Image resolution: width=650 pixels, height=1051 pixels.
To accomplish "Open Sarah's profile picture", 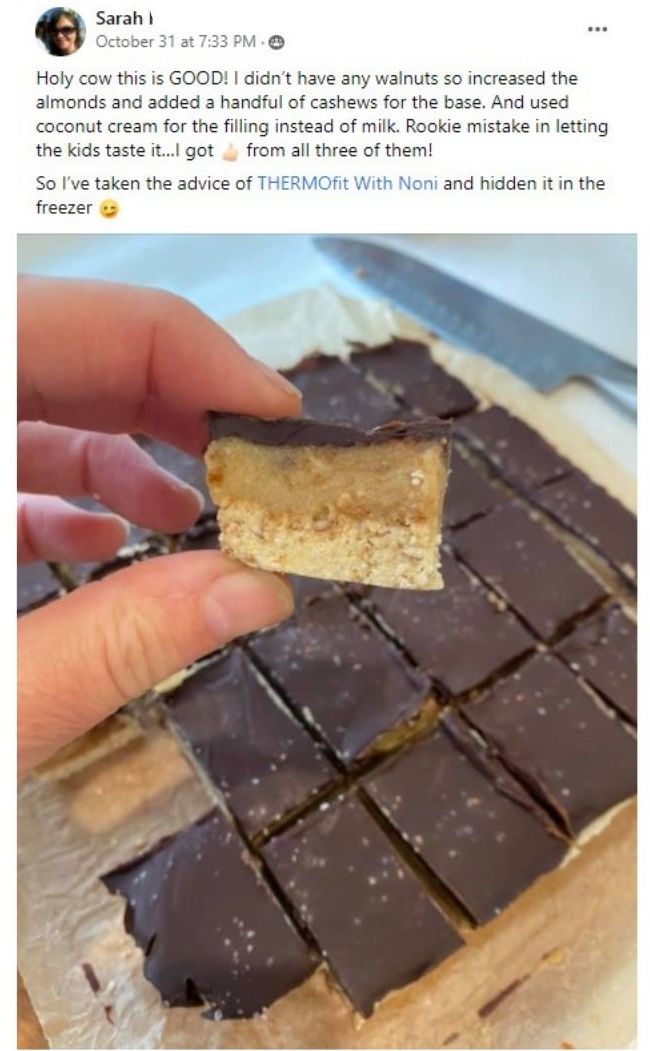I will 60,31.
